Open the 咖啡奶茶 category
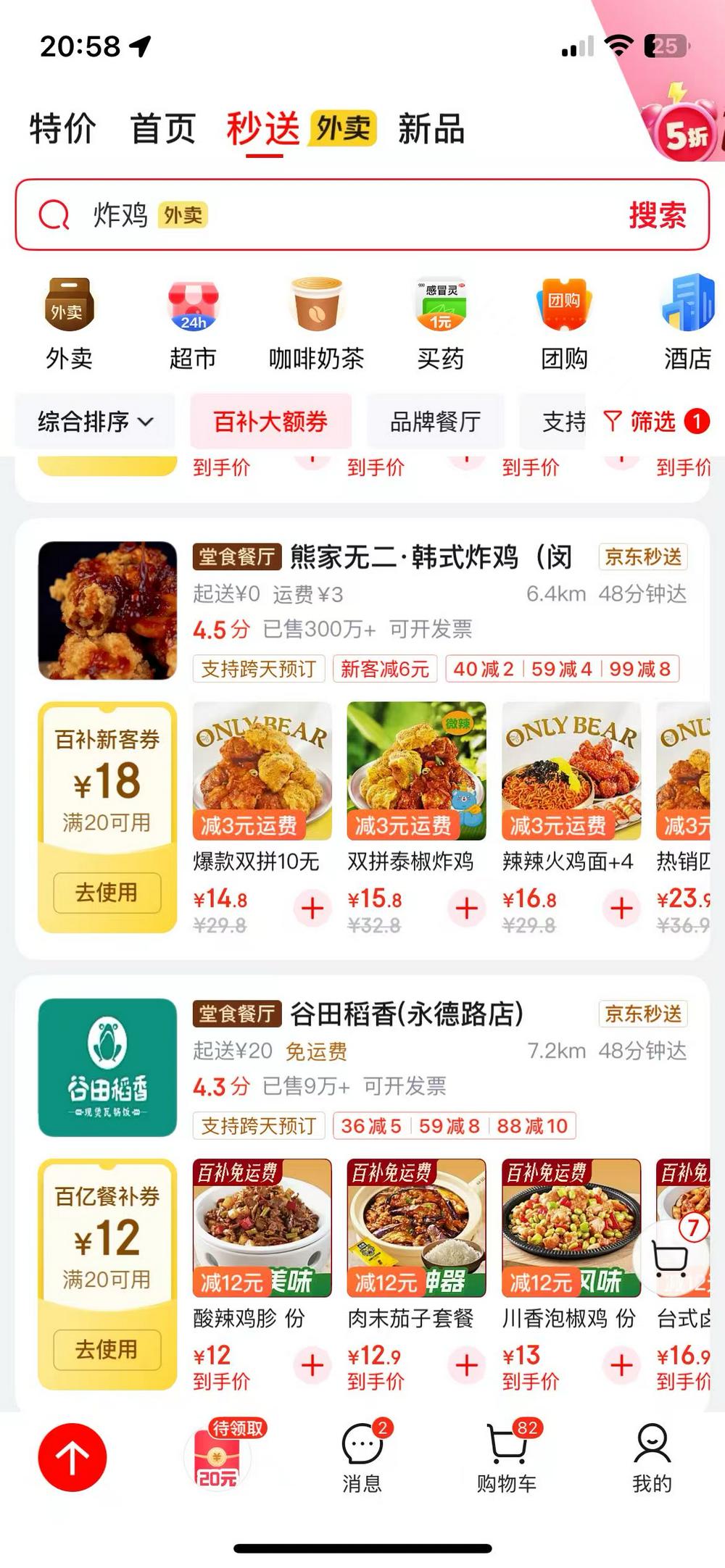Viewport: 725px width, 1568px height. (316, 324)
